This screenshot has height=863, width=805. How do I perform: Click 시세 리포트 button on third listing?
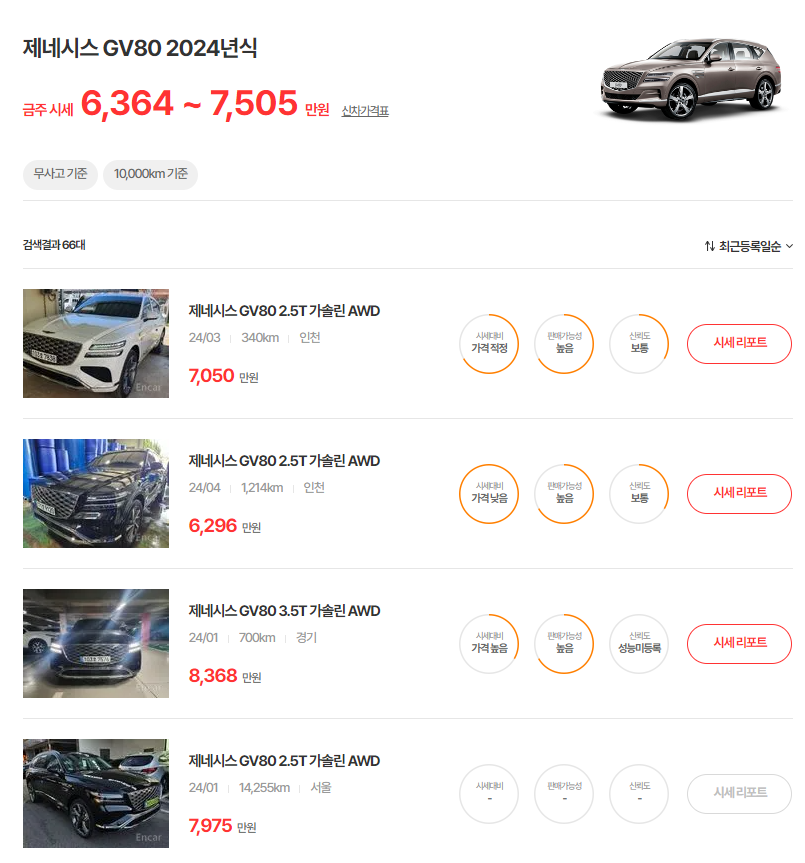point(739,644)
